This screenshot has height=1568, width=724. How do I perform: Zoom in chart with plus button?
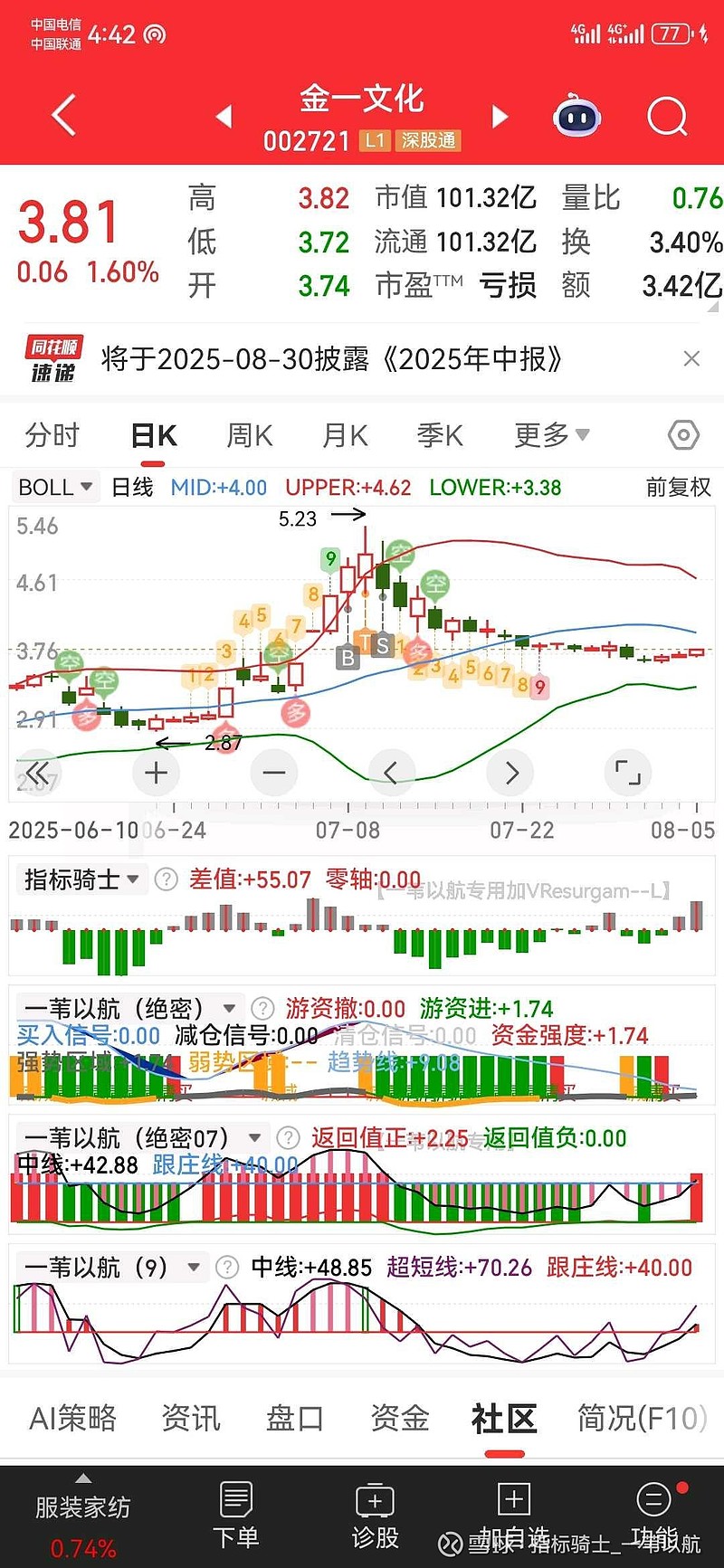point(156,773)
